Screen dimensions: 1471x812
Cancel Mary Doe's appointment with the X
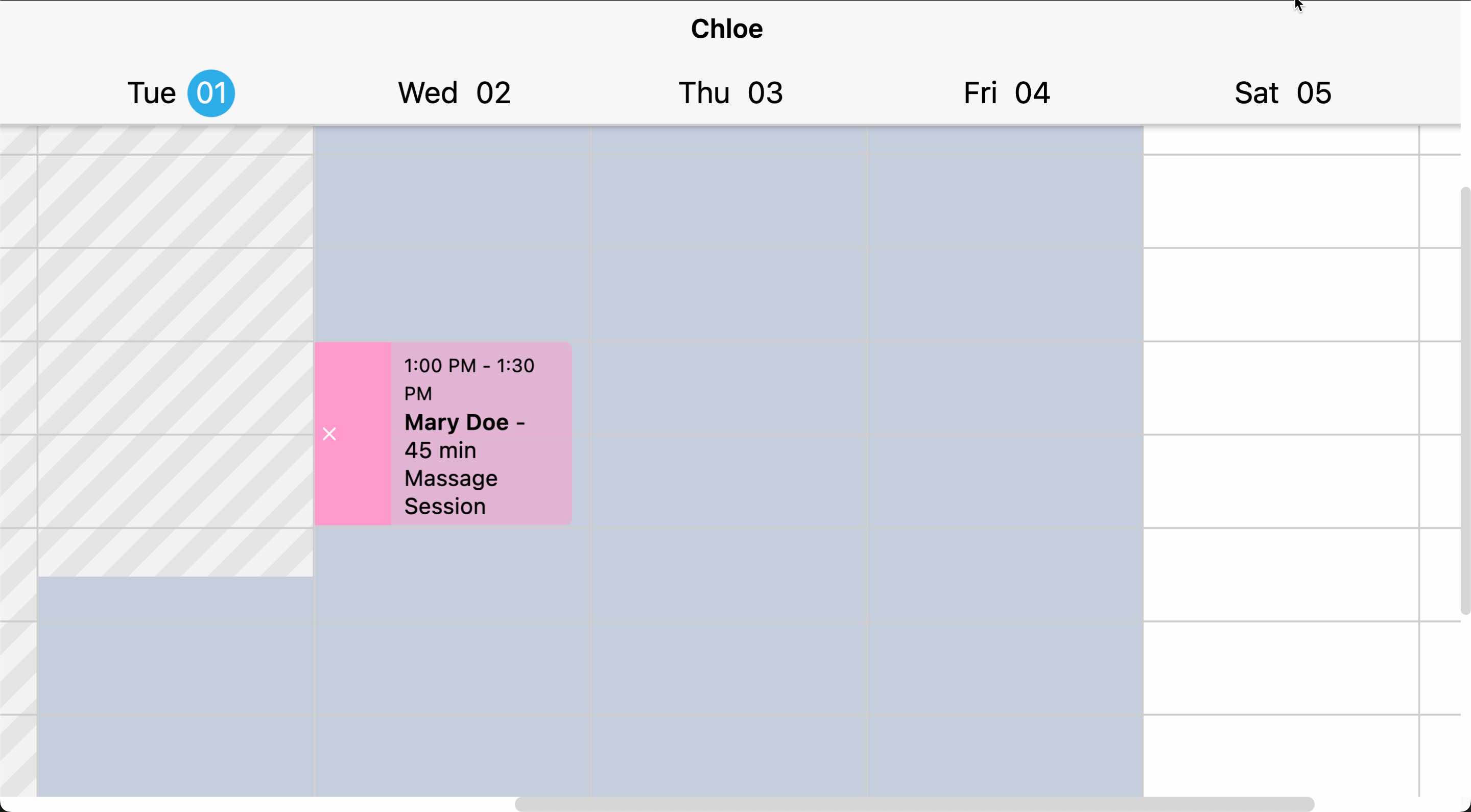329,434
